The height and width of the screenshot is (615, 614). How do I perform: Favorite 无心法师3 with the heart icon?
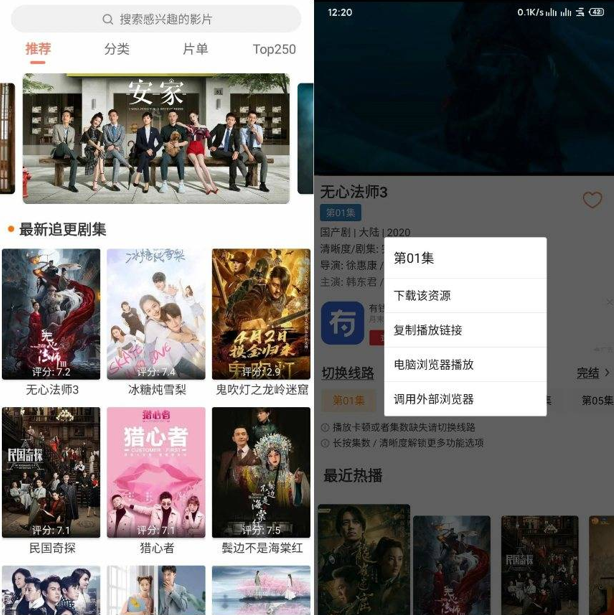pos(592,200)
